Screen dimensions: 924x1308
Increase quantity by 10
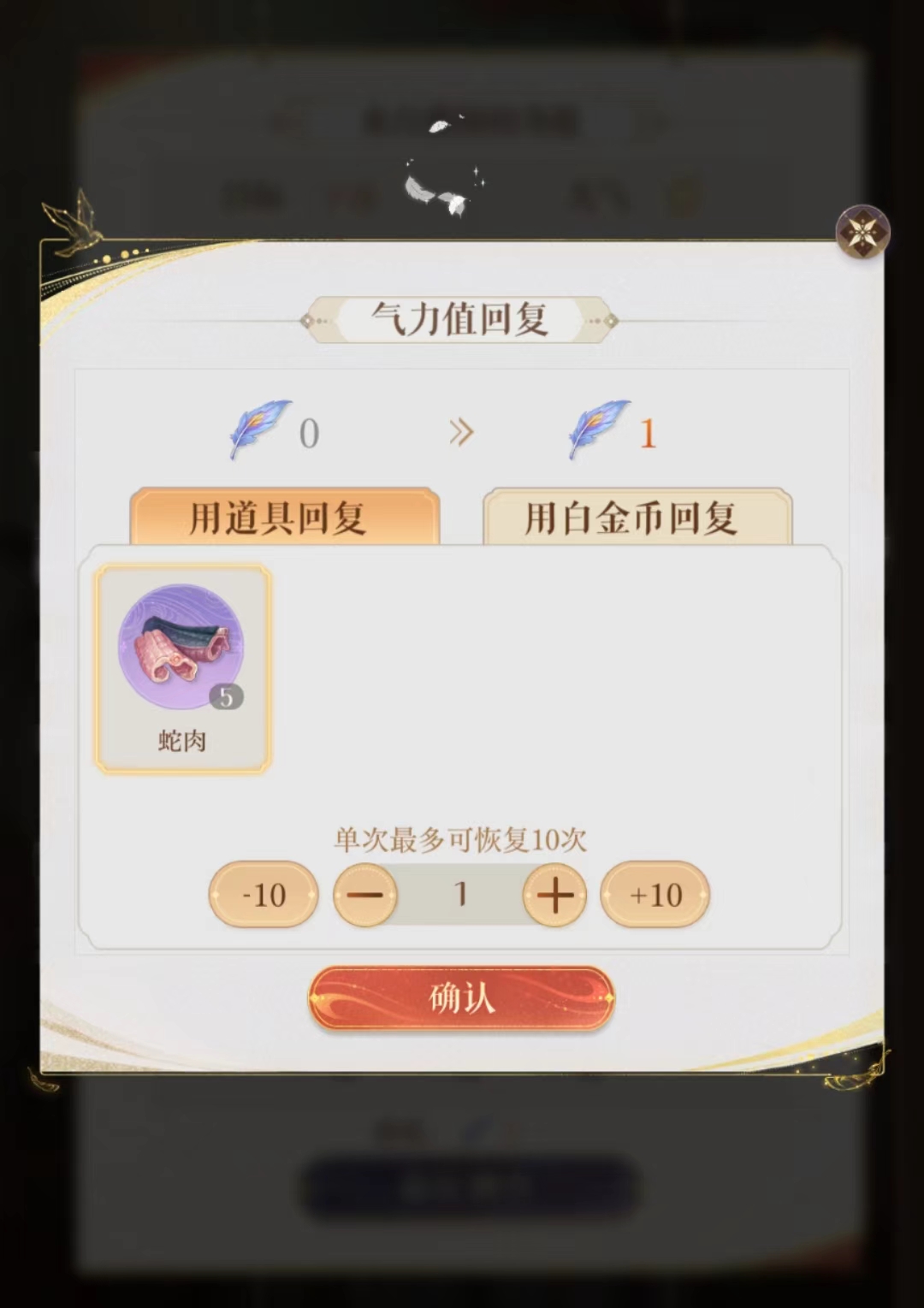point(655,895)
